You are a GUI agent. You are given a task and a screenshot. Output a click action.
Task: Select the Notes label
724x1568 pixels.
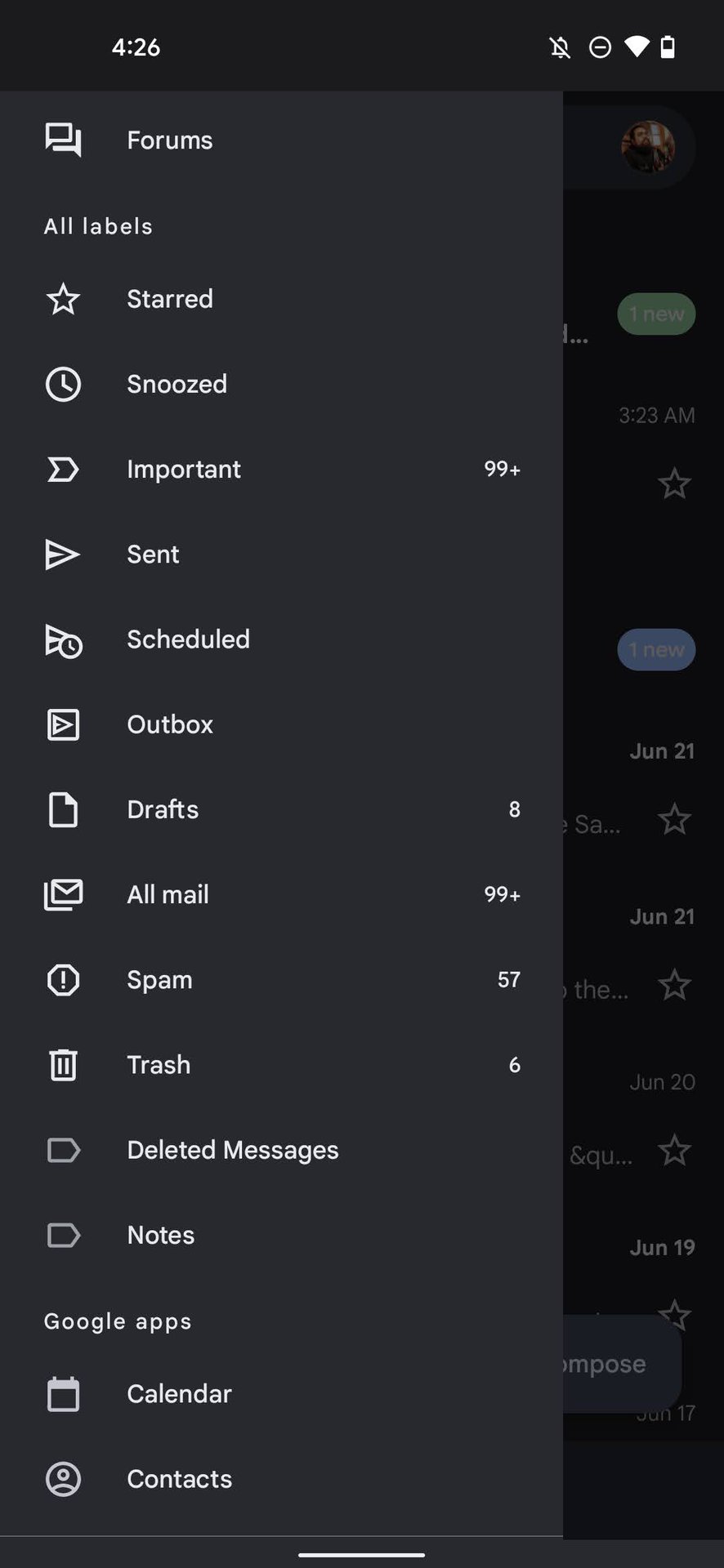point(160,1235)
